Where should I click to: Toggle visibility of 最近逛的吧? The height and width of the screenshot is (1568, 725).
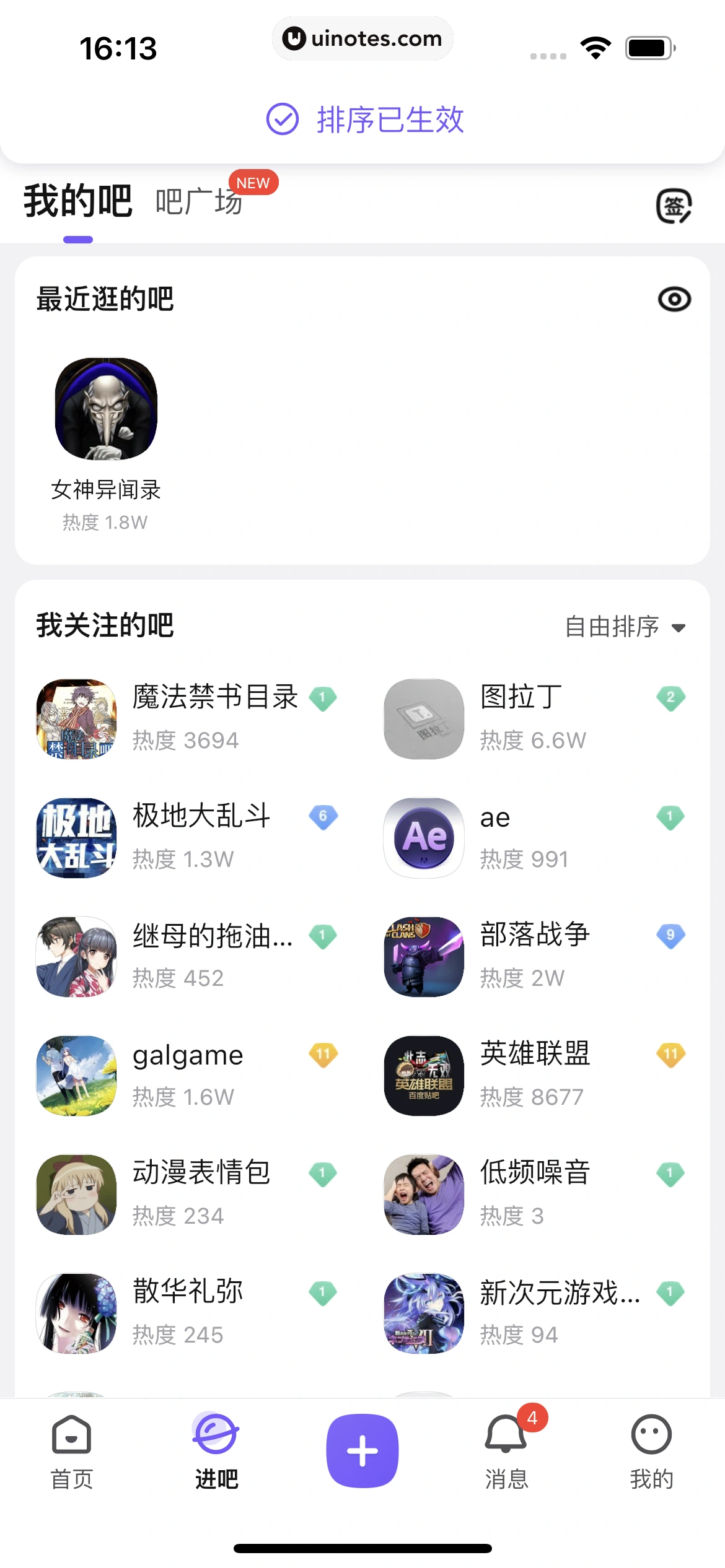[674, 300]
